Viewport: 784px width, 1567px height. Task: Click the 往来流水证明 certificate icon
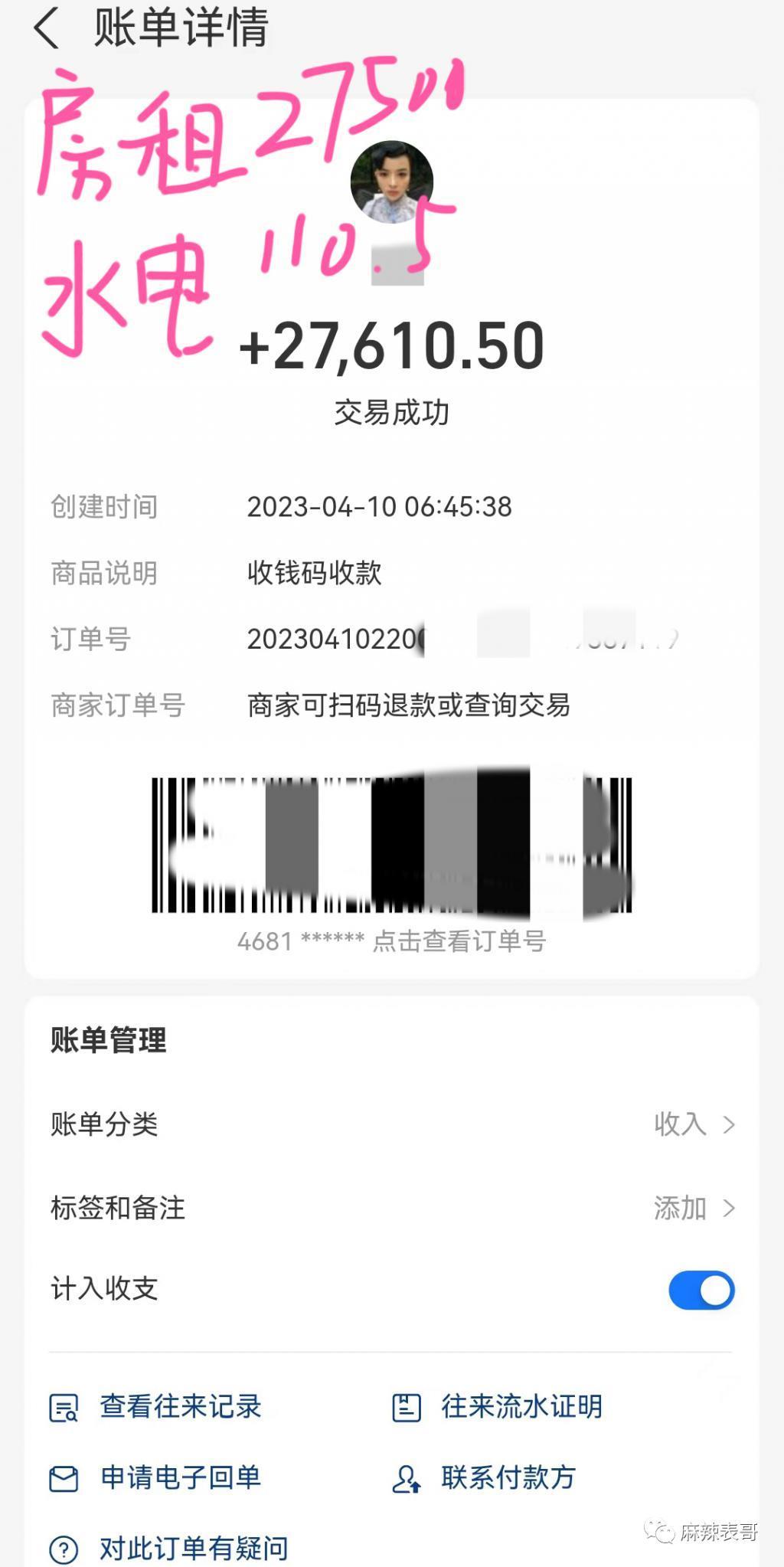[408, 1405]
